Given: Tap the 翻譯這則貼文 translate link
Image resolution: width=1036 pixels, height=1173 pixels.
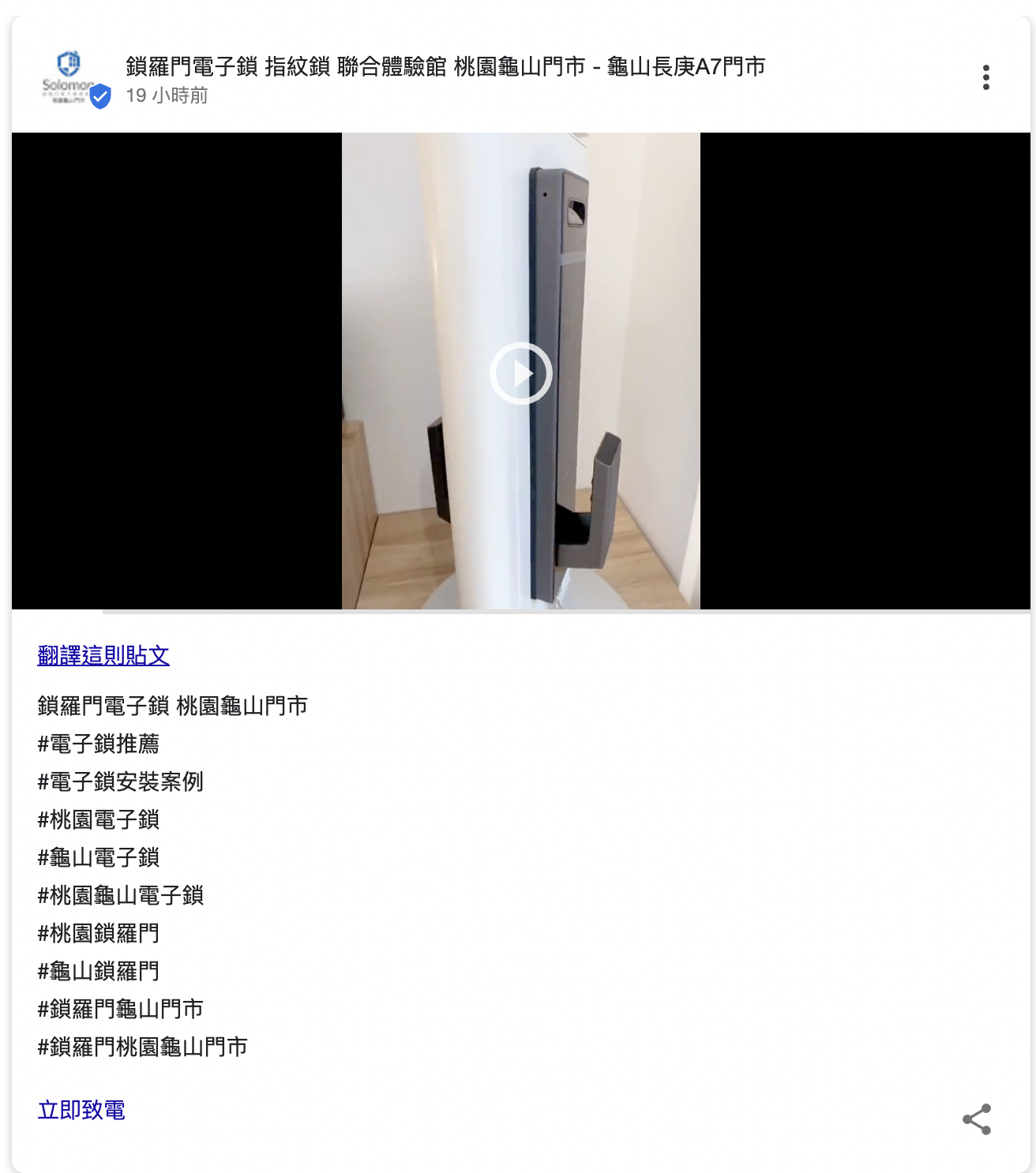Looking at the screenshot, I should 103,655.
